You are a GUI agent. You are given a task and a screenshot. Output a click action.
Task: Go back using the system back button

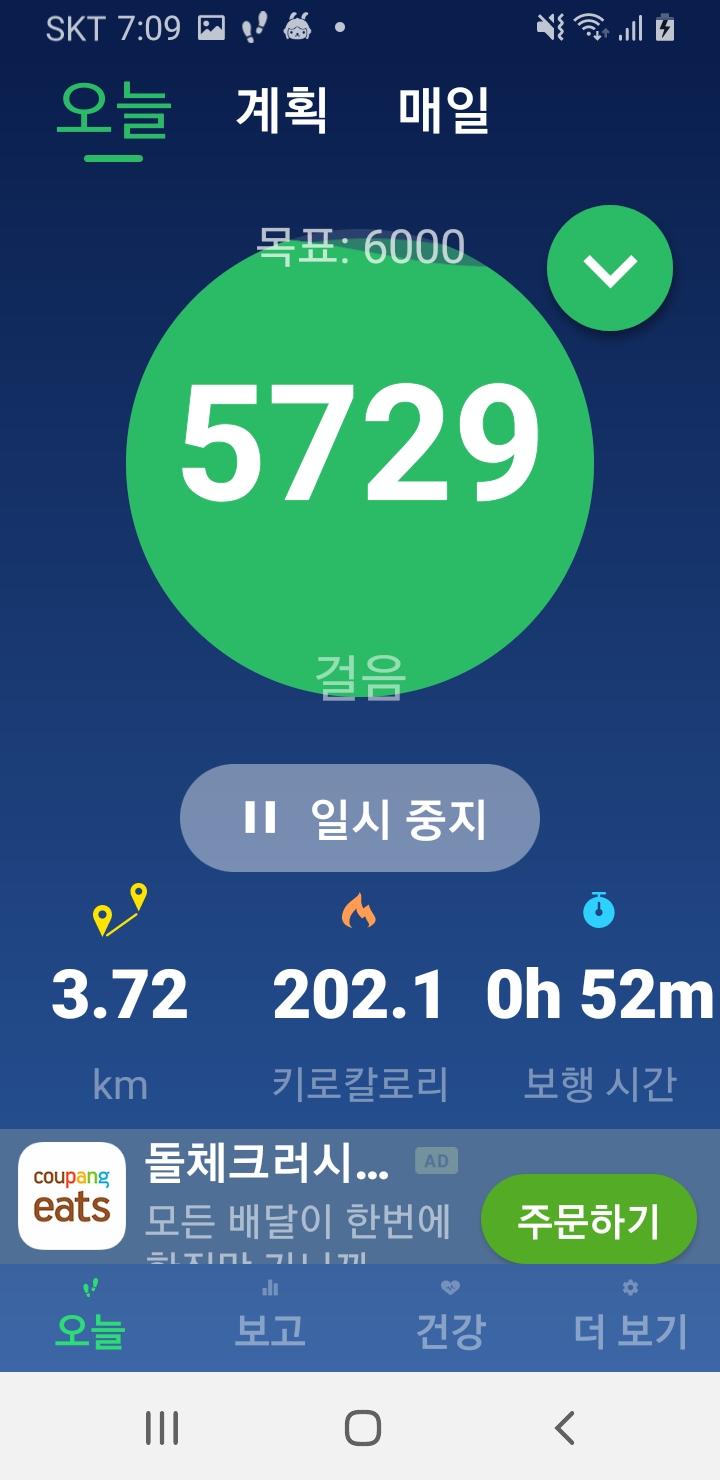(x=564, y=1428)
